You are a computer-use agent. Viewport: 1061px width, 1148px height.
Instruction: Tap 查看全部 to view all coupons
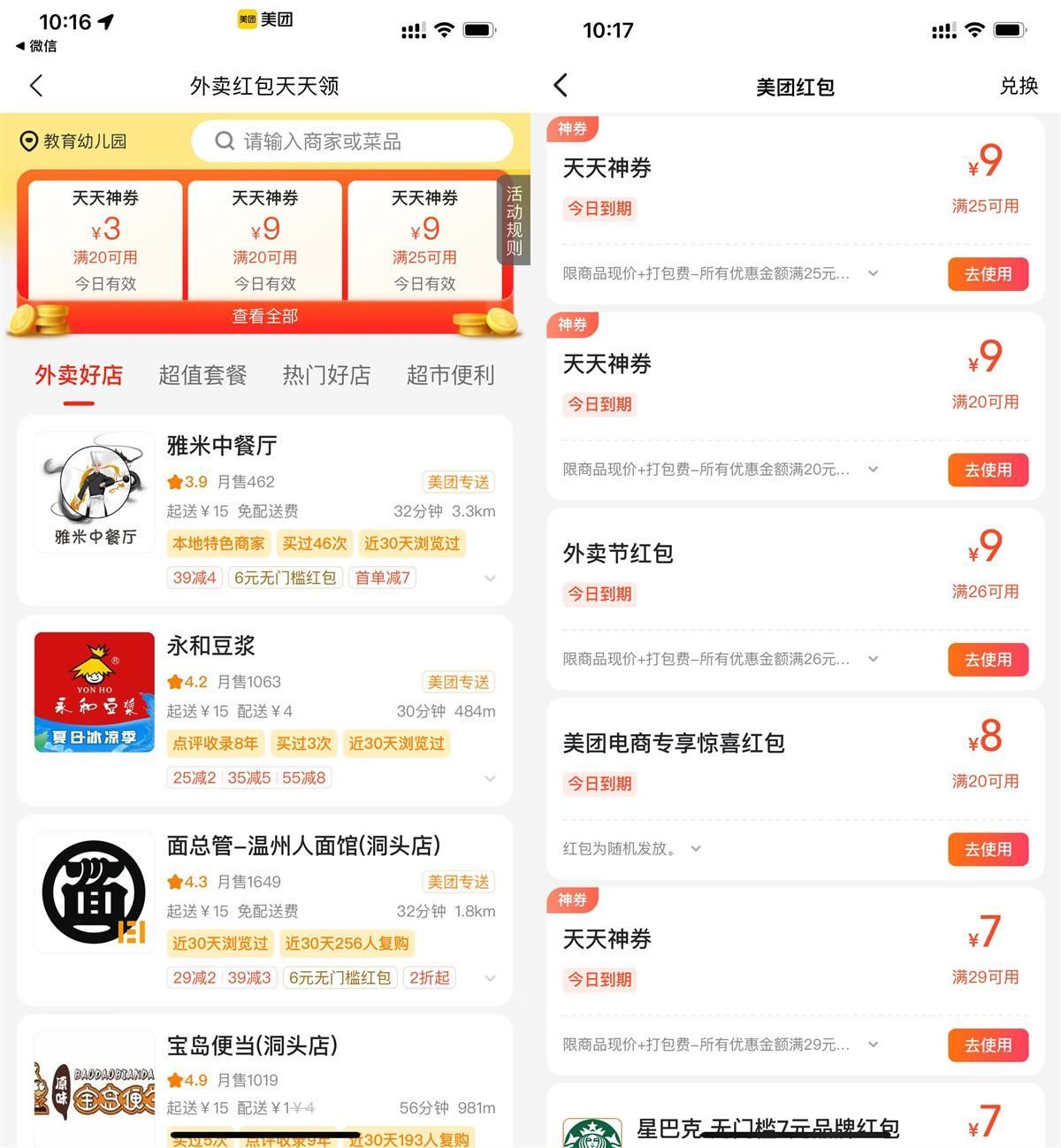[x=264, y=317]
